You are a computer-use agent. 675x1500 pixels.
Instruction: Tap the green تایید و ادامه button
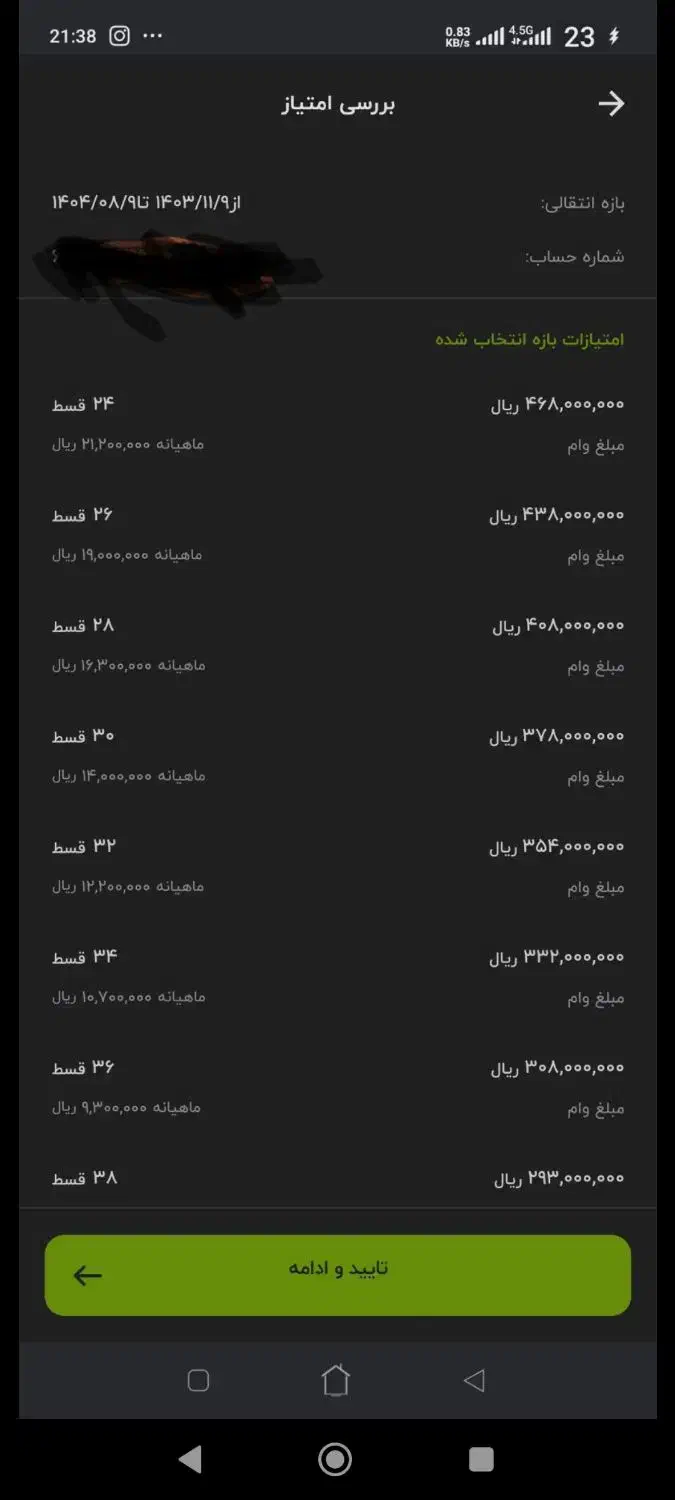pyautogui.click(x=338, y=1274)
